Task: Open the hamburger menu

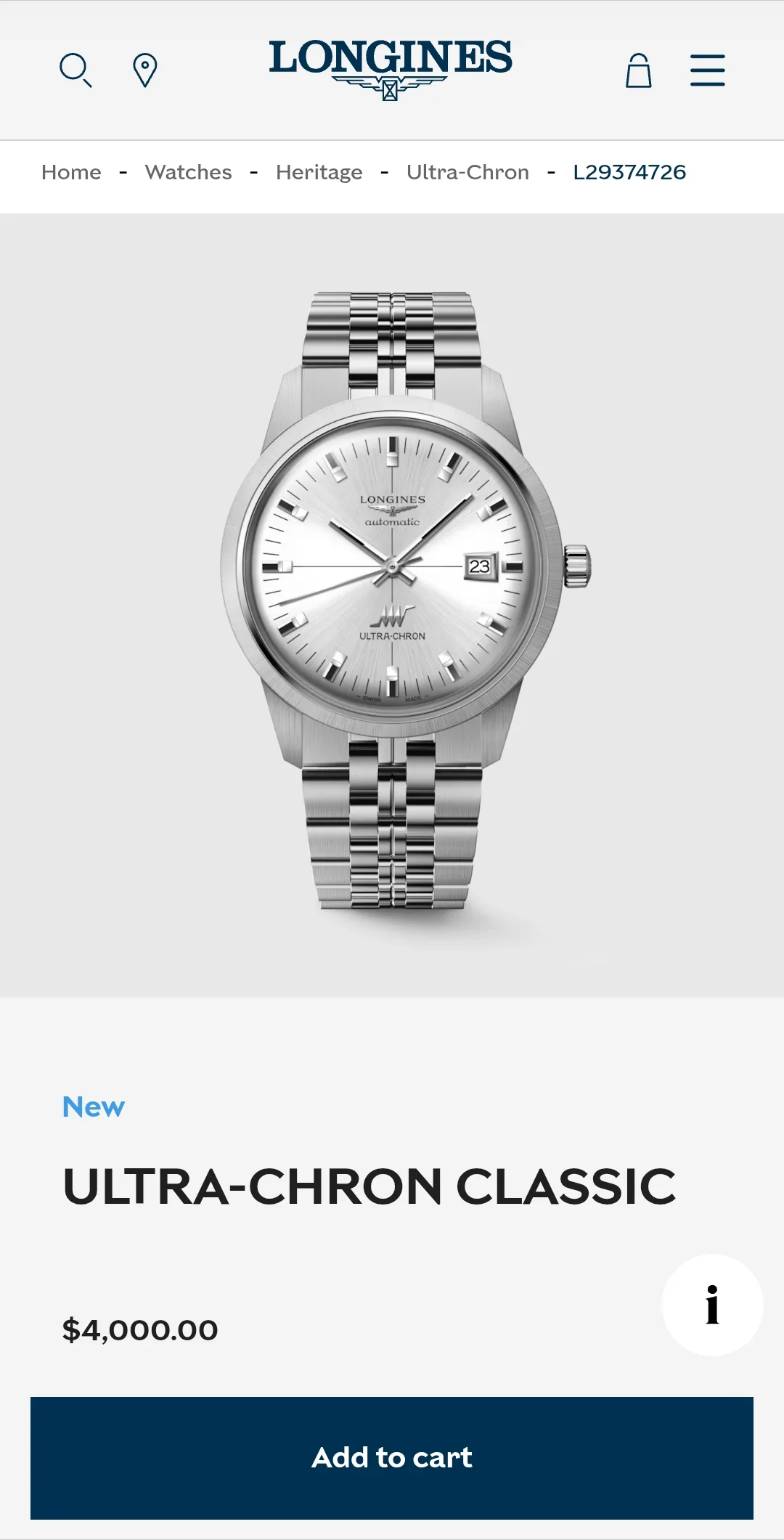Action: pyautogui.click(x=707, y=70)
